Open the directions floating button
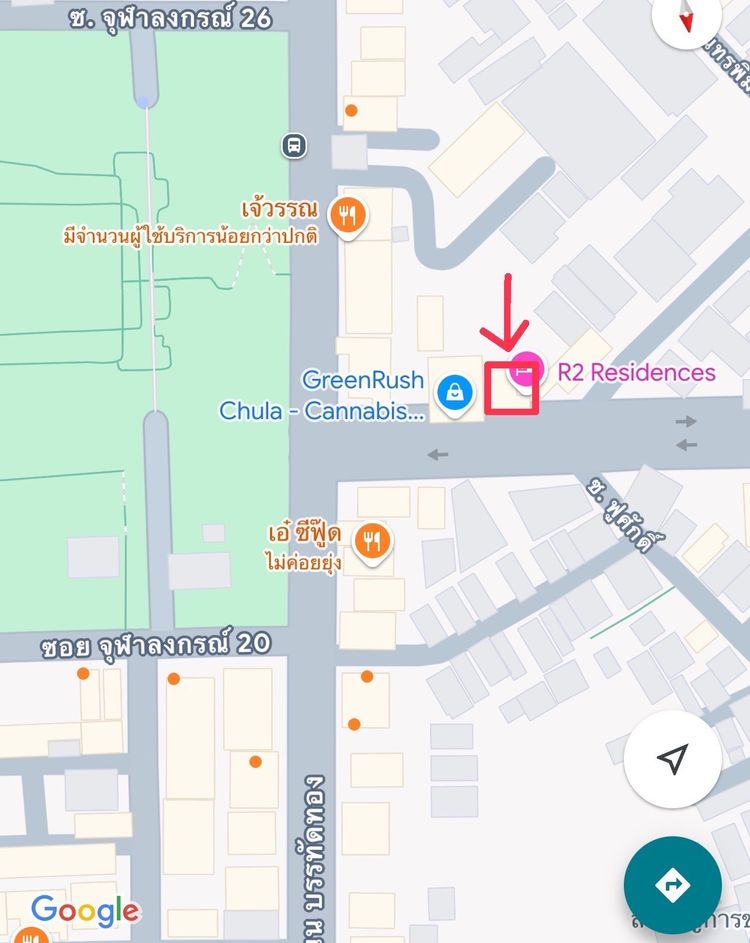 (672, 885)
